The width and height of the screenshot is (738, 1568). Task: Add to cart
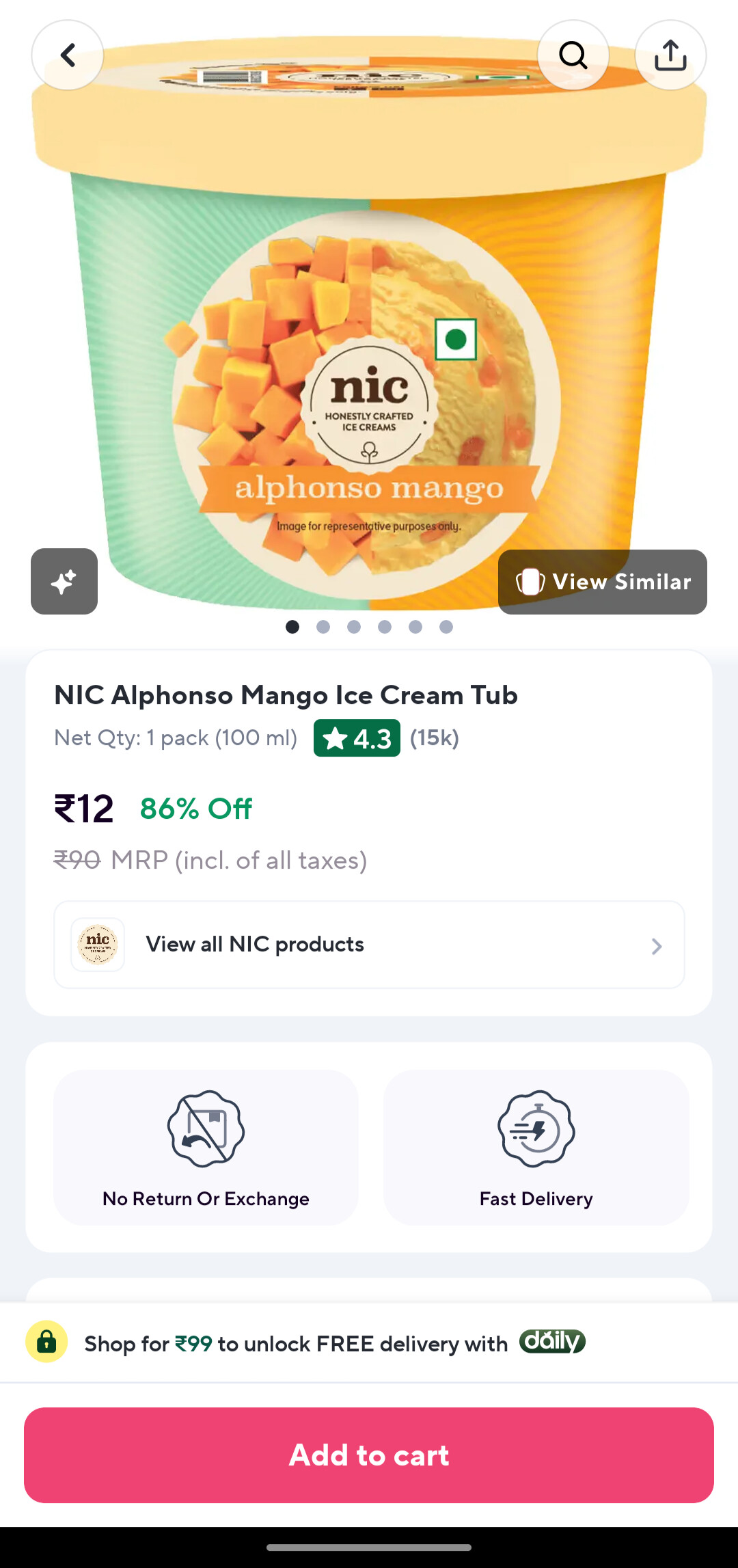369,1455
